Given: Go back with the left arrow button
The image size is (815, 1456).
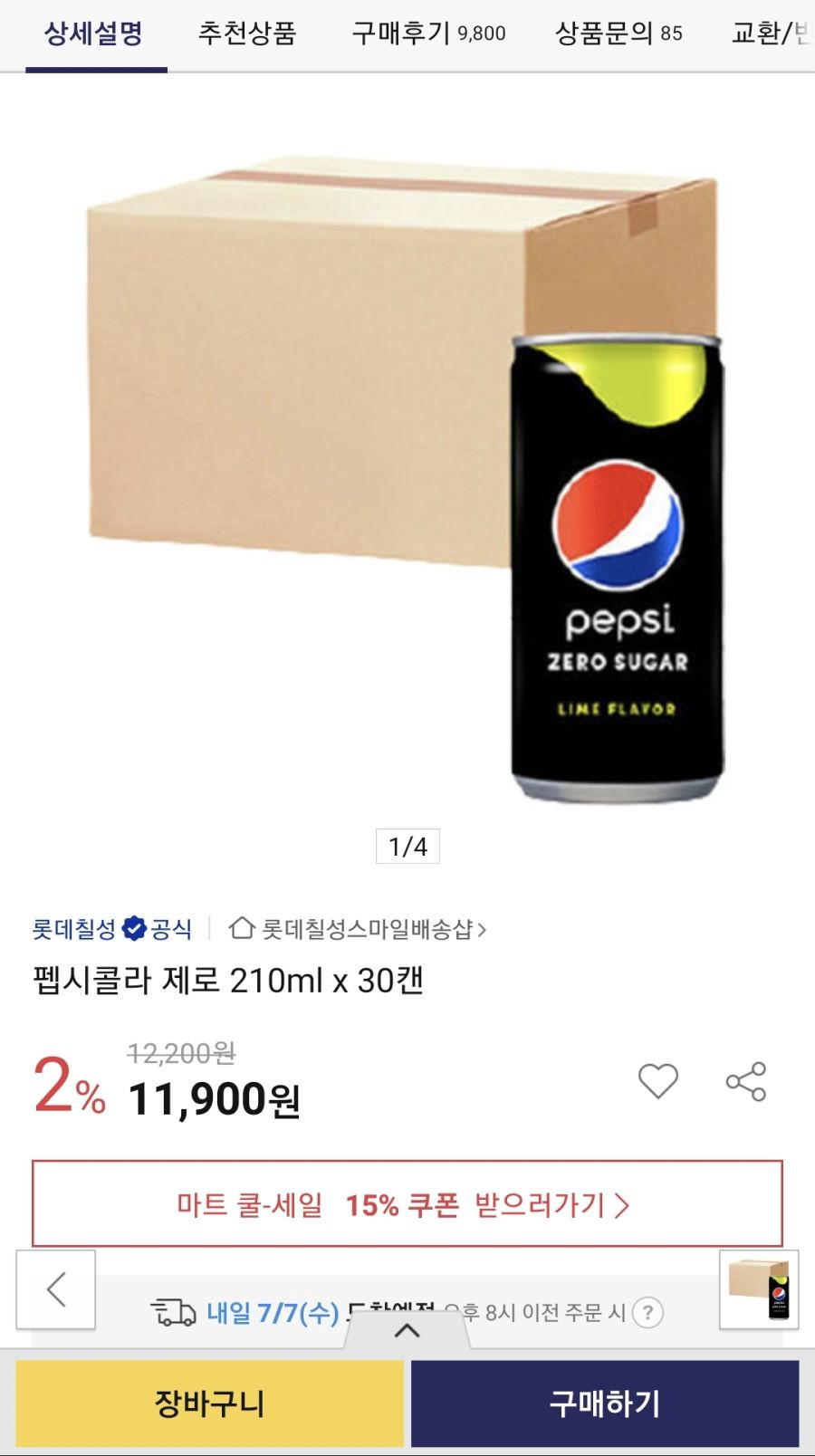Looking at the screenshot, I should pyautogui.click(x=56, y=1289).
